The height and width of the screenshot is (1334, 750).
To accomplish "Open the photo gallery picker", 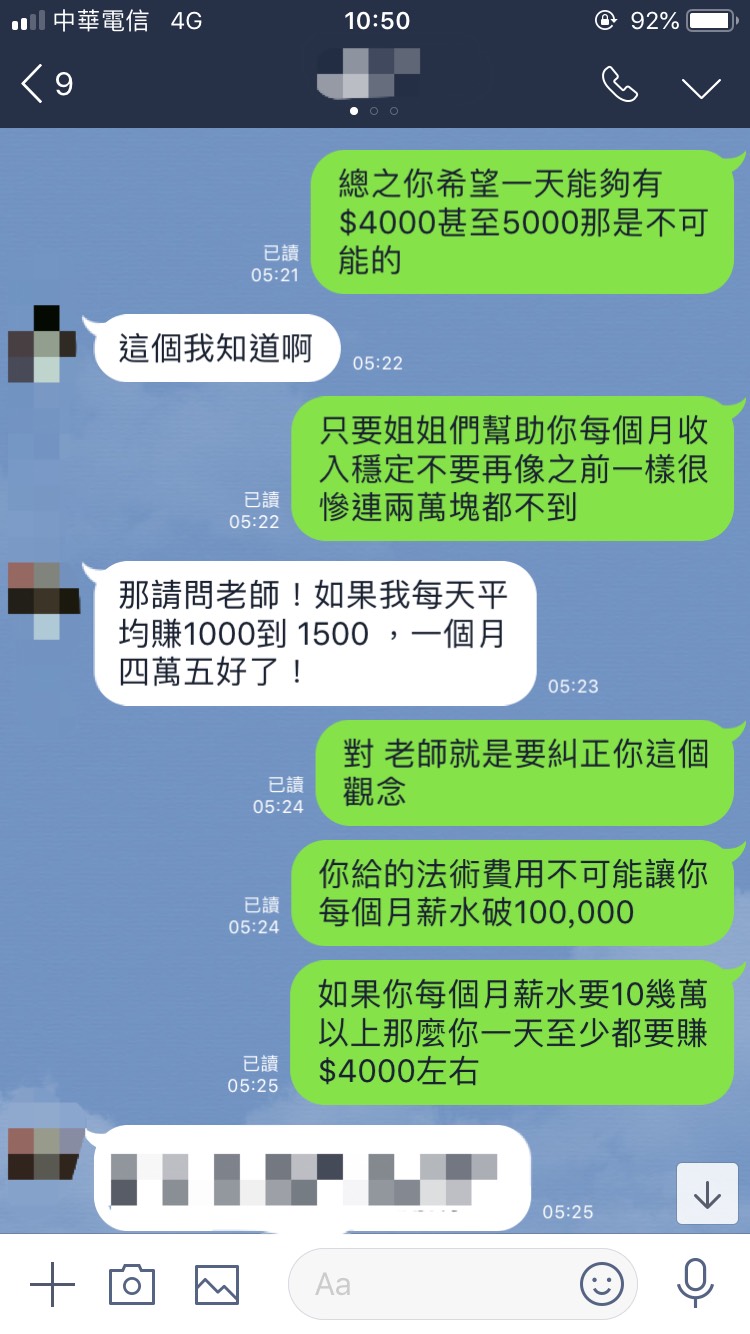I will 217,1284.
